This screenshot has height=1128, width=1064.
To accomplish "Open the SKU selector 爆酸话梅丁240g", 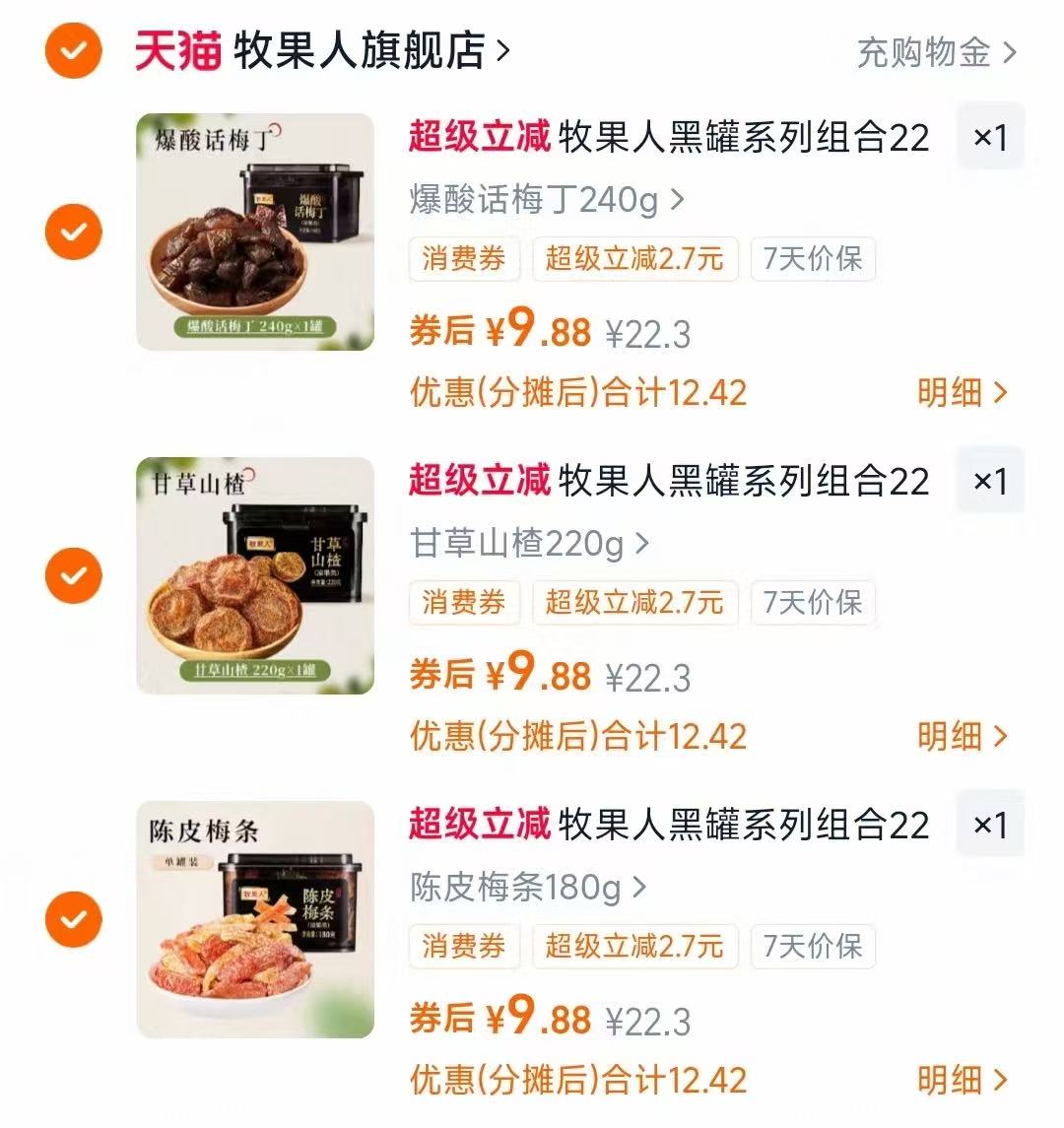I will coord(531,200).
